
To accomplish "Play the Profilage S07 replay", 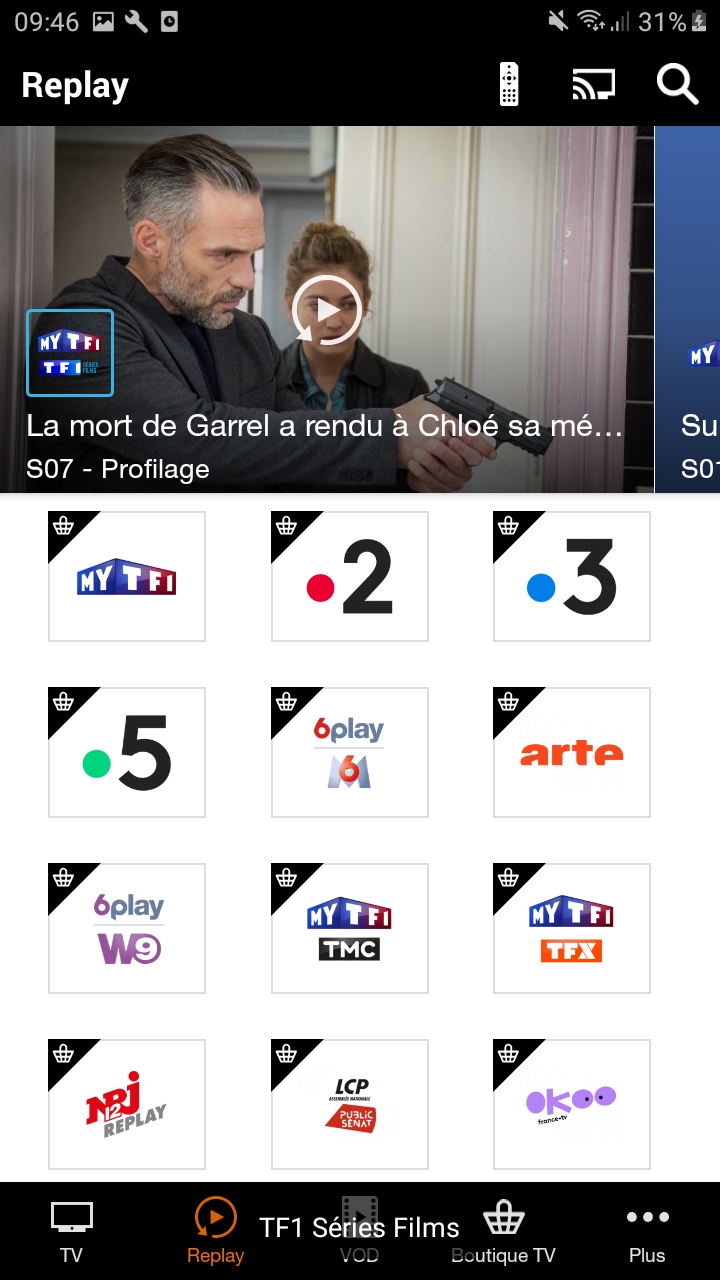I will (x=327, y=310).
